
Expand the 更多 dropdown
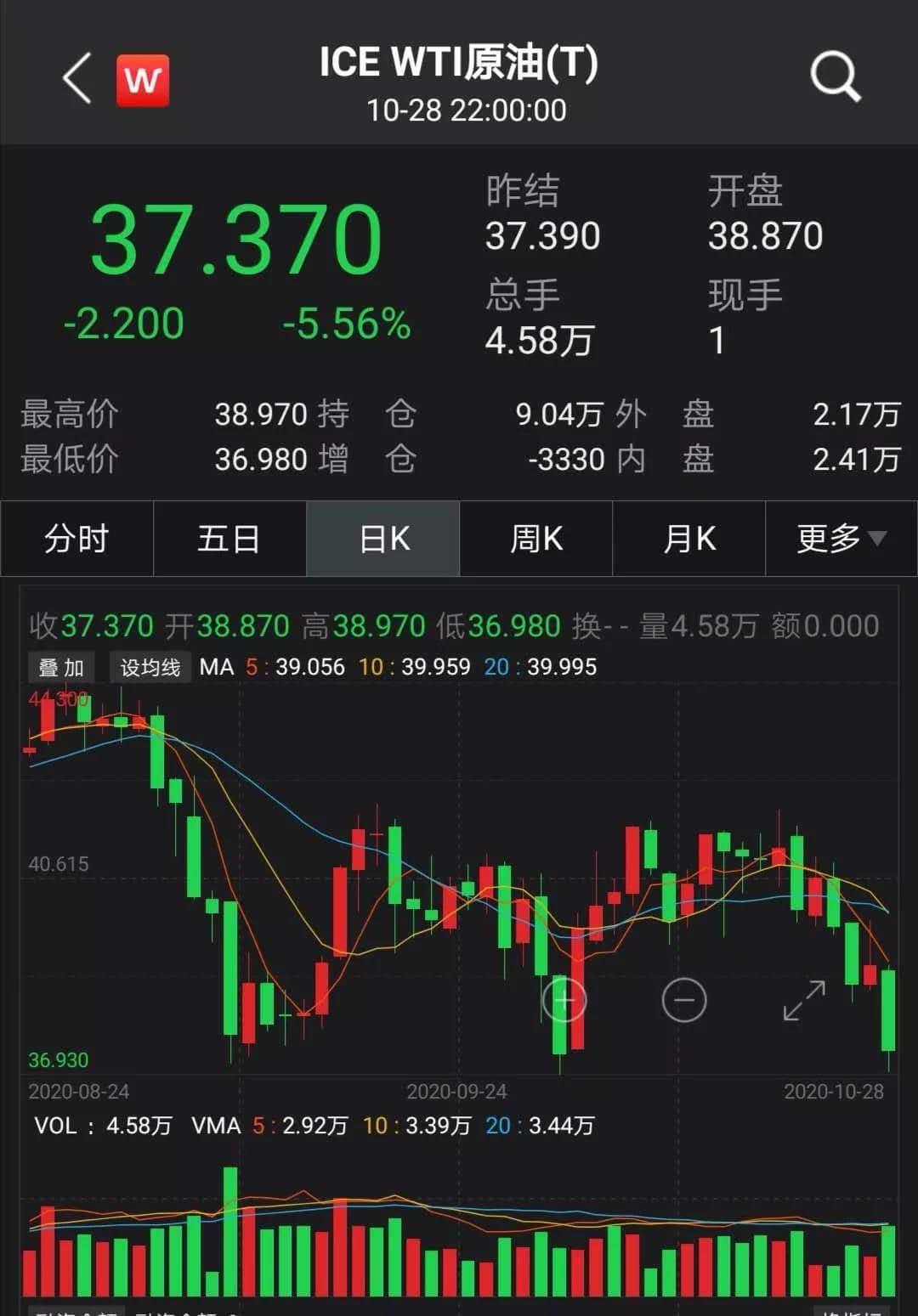tap(841, 539)
